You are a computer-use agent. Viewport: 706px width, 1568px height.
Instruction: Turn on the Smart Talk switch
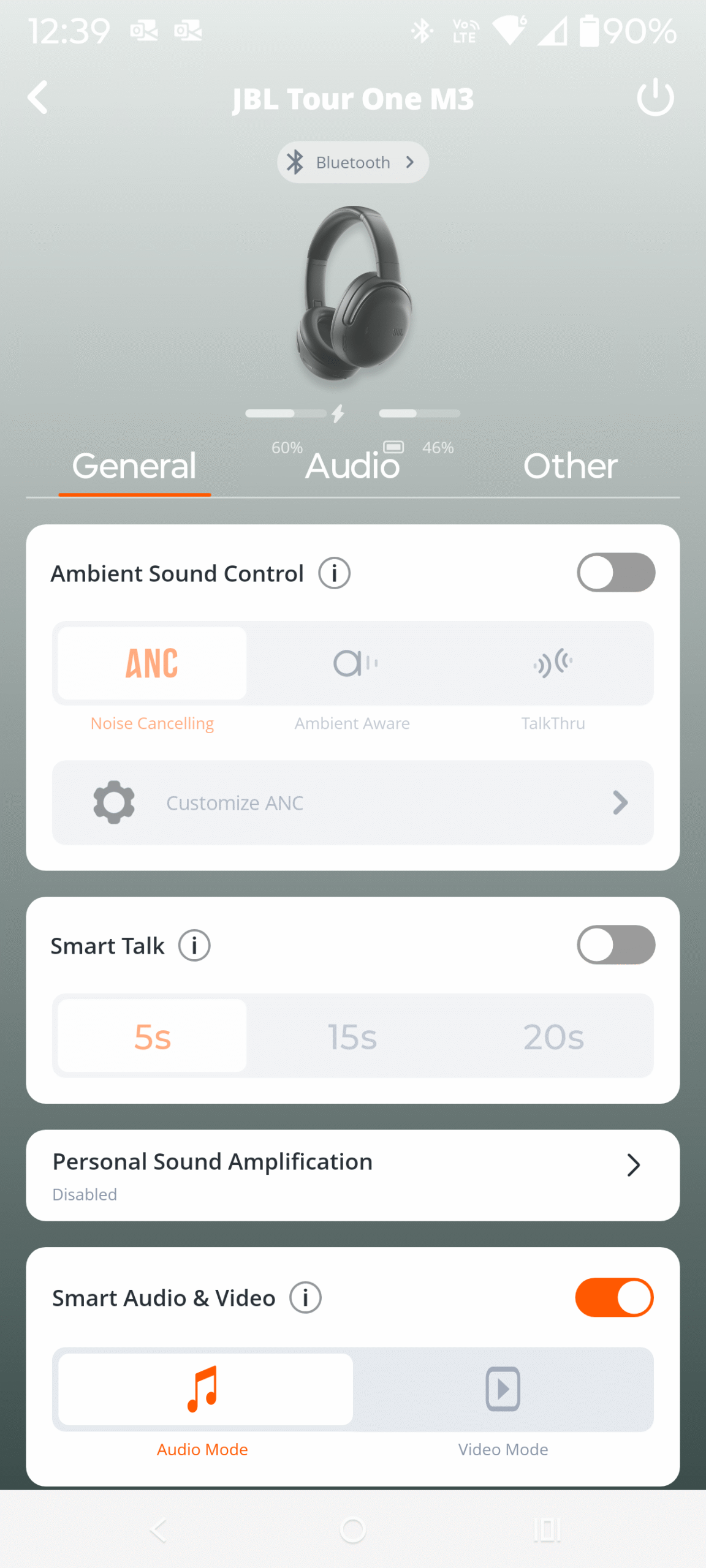click(615, 944)
